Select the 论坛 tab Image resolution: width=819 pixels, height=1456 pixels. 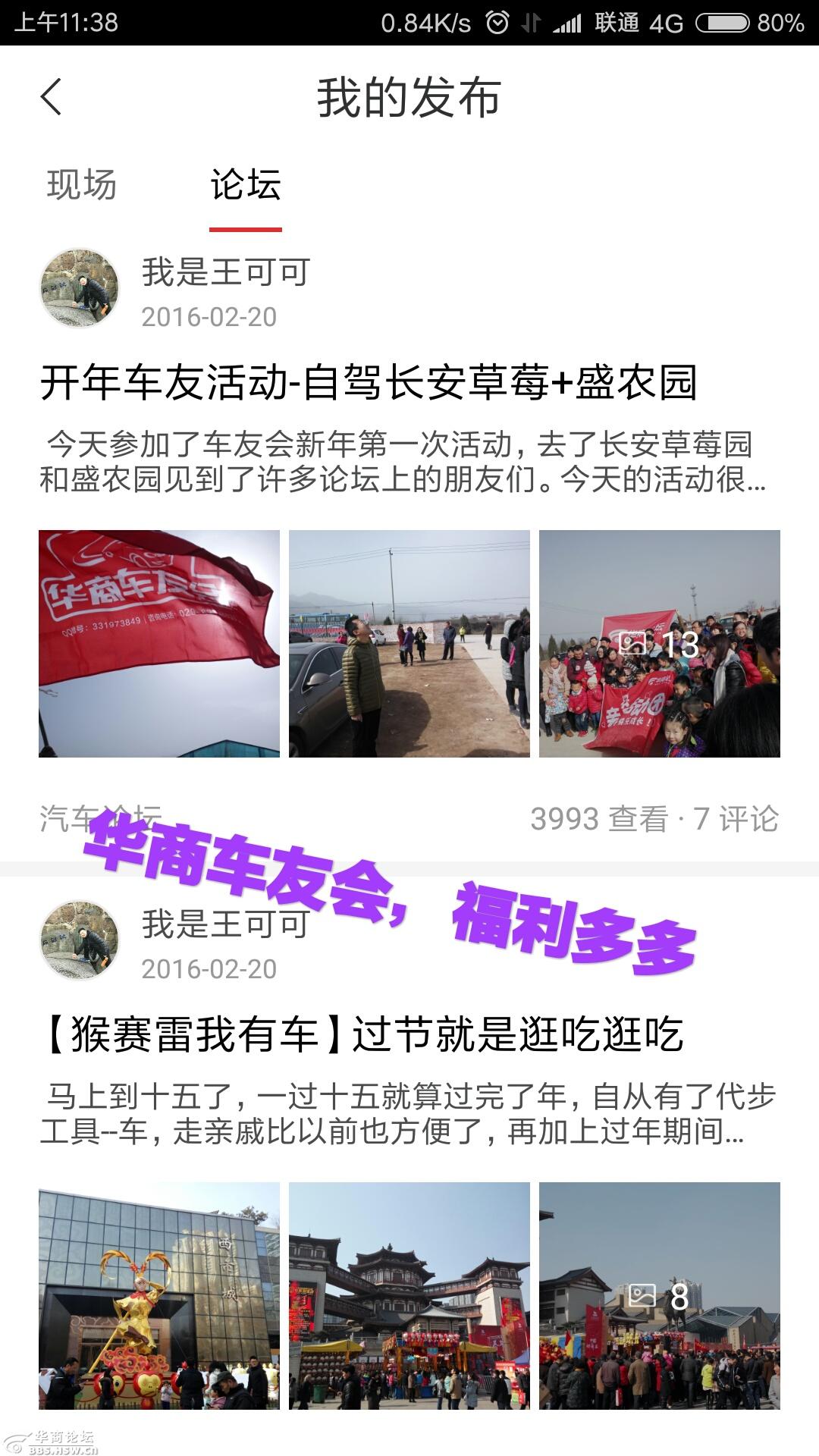pos(245,185)
